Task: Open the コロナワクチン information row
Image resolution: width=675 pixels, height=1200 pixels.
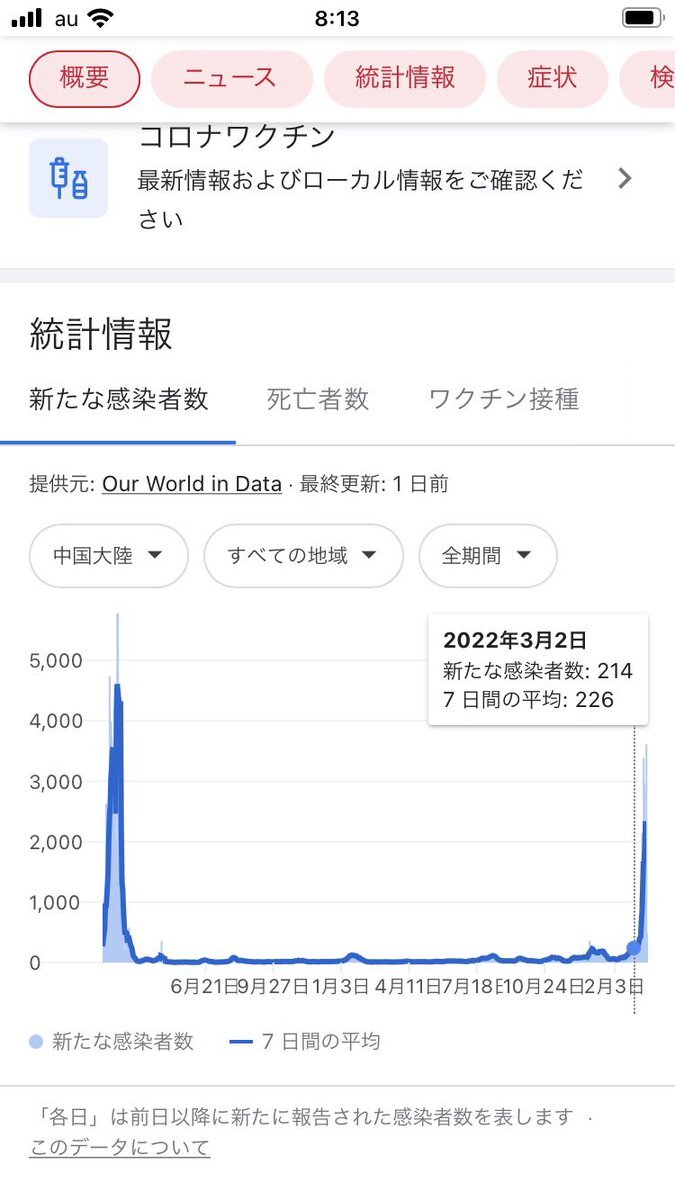Action: (x=337, y=179)
